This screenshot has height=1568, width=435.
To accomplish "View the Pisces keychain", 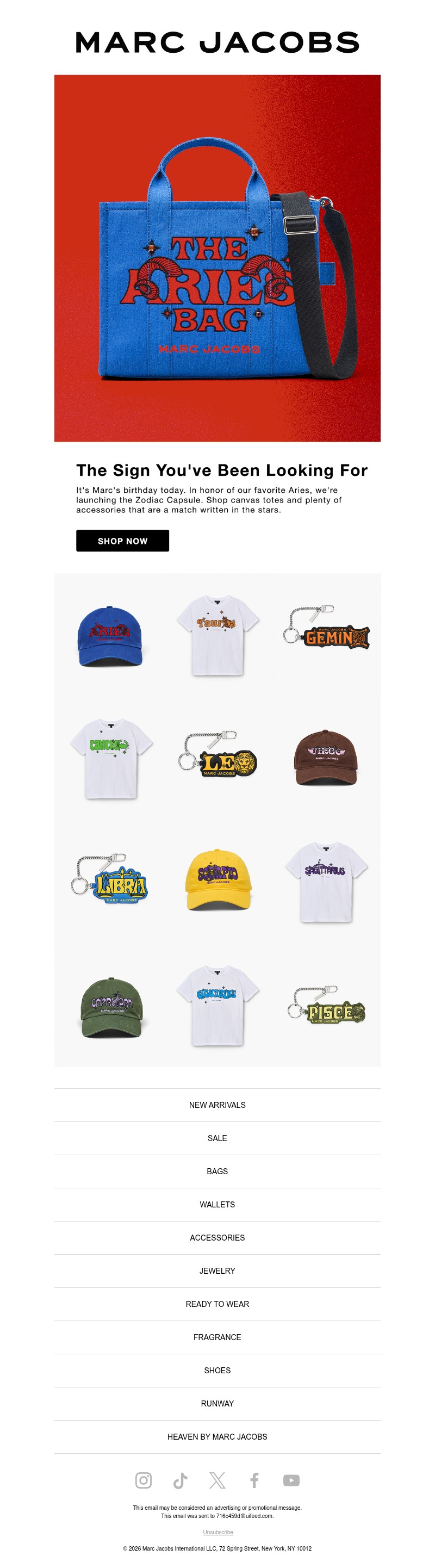I will 327,1006.
